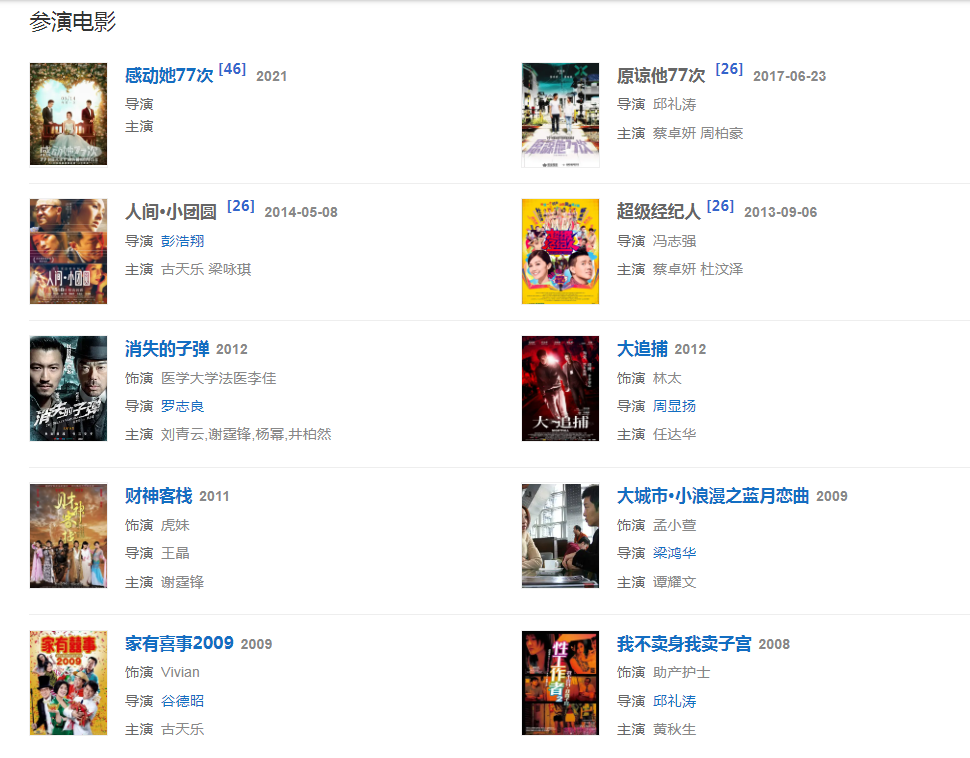This screenshot has height=758, width=970.
Task: Open the 消失的子弹 movie link
Action: [x=167, y=349]
